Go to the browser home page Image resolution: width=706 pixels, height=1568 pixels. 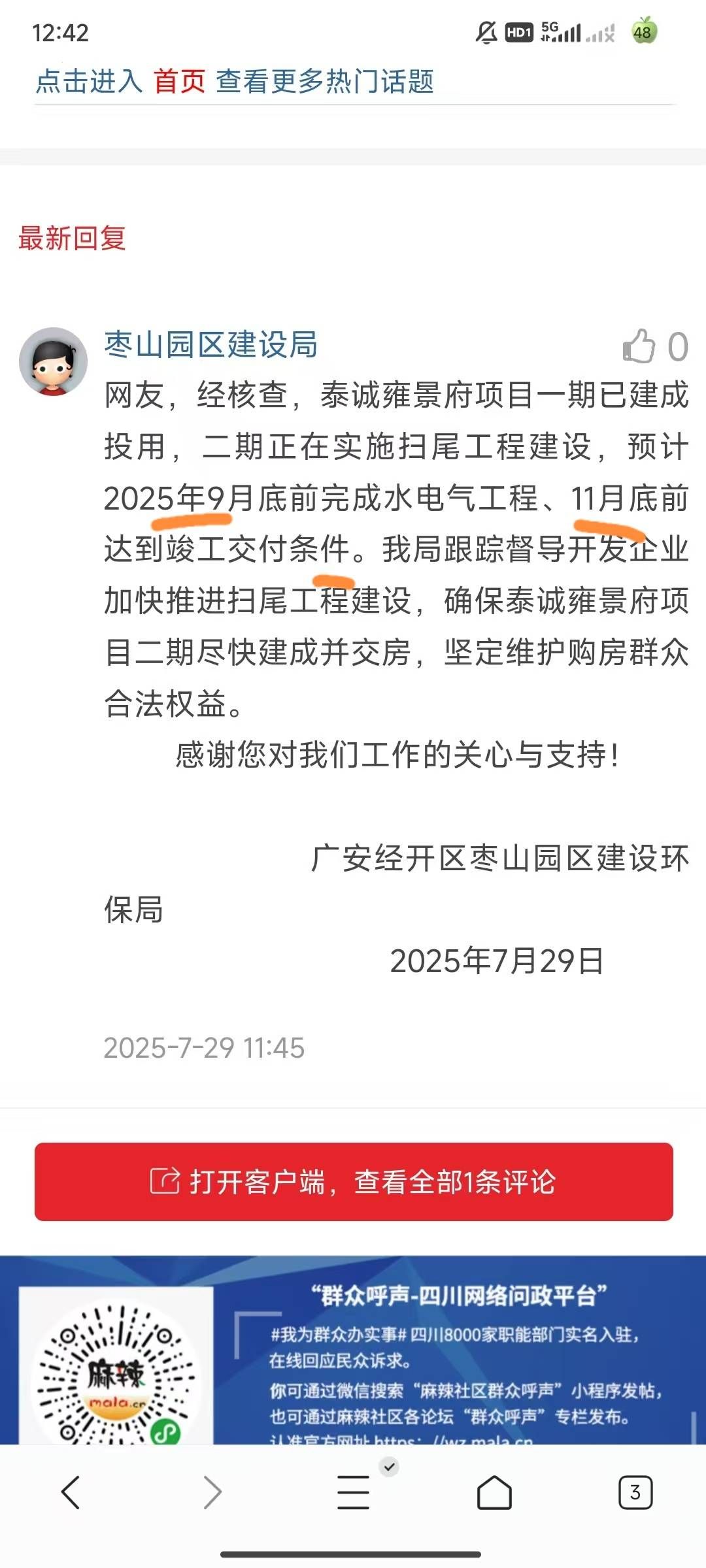(494, 1493)
